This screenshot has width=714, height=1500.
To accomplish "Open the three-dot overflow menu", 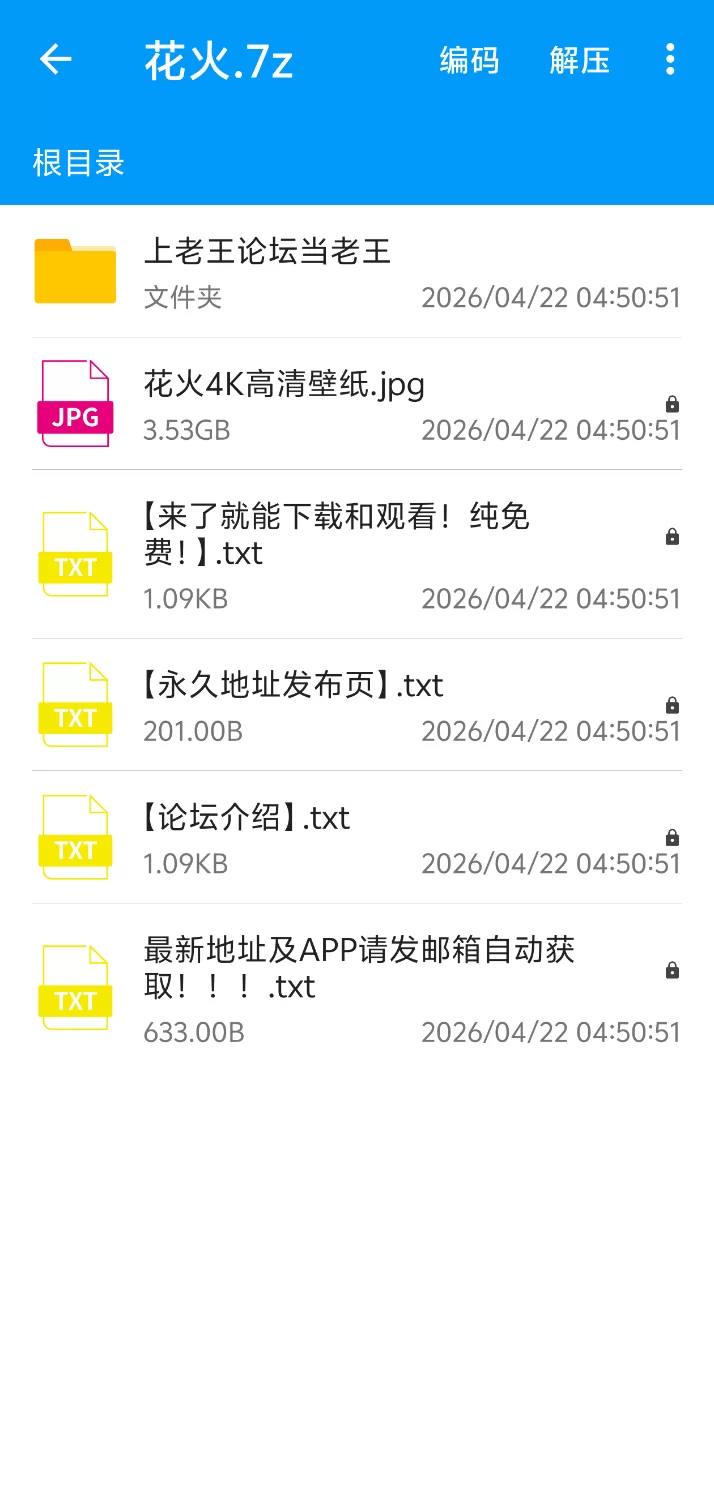I will click(x=670, y=60).
